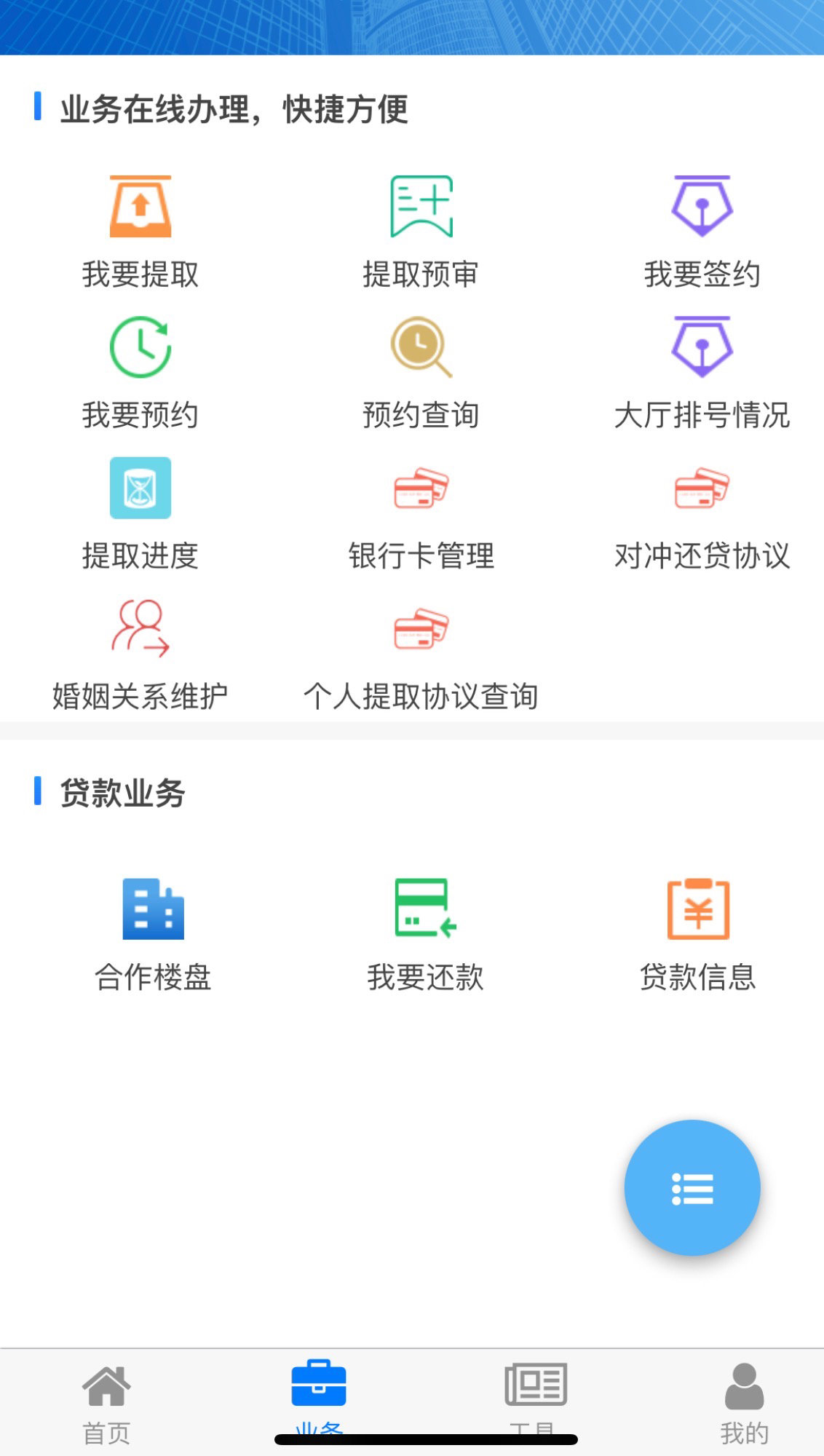Open 婚姻关系维护 marital status
The image size is (824, 1456).
[x=140, y=653]
